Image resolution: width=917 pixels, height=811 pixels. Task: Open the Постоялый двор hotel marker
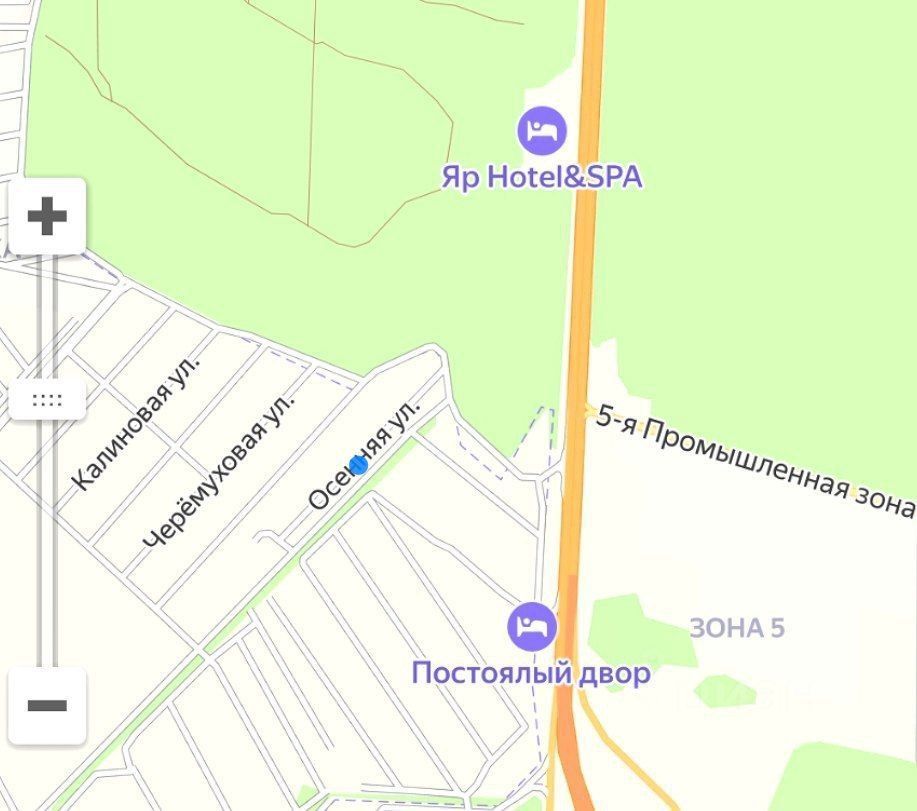[531, 626]
